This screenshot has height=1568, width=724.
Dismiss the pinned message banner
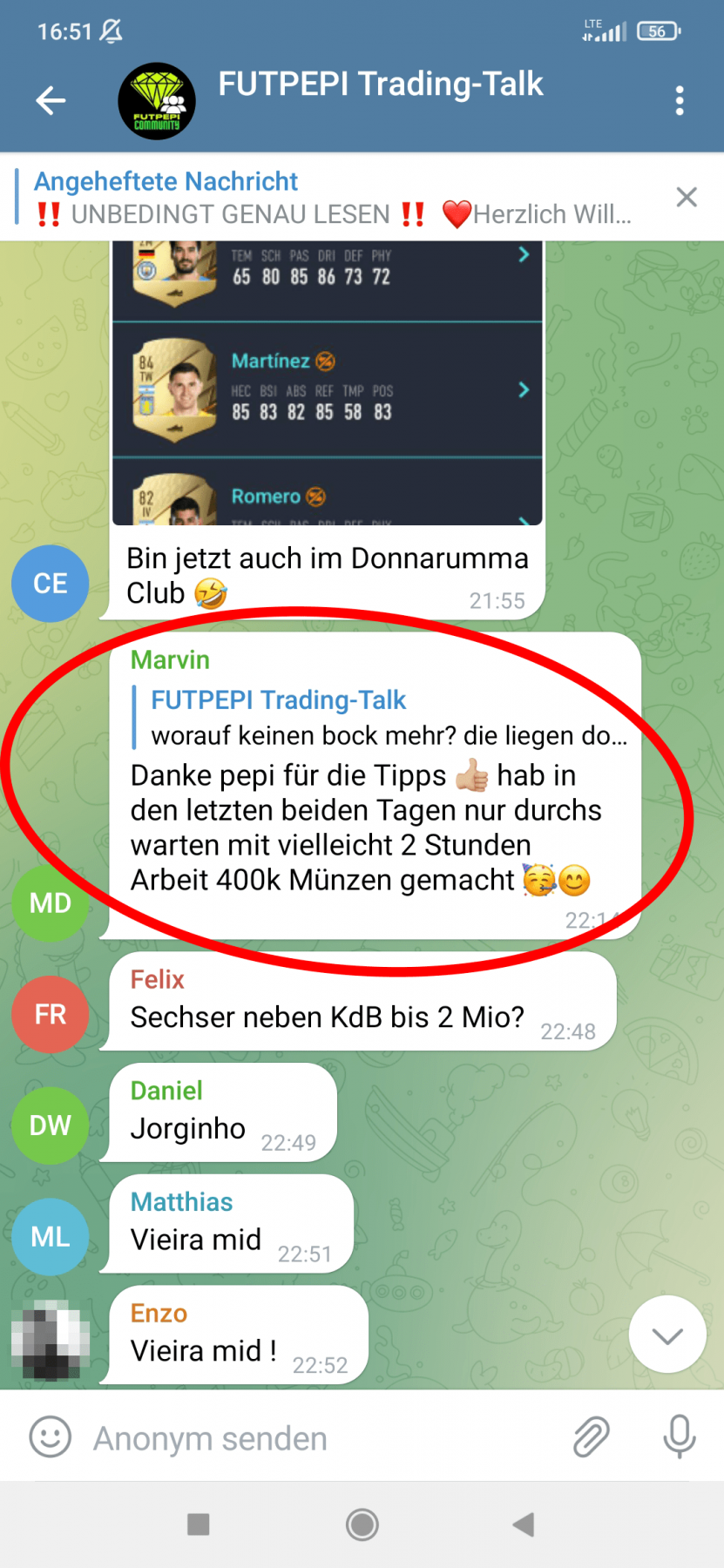(x=687, y=198)
